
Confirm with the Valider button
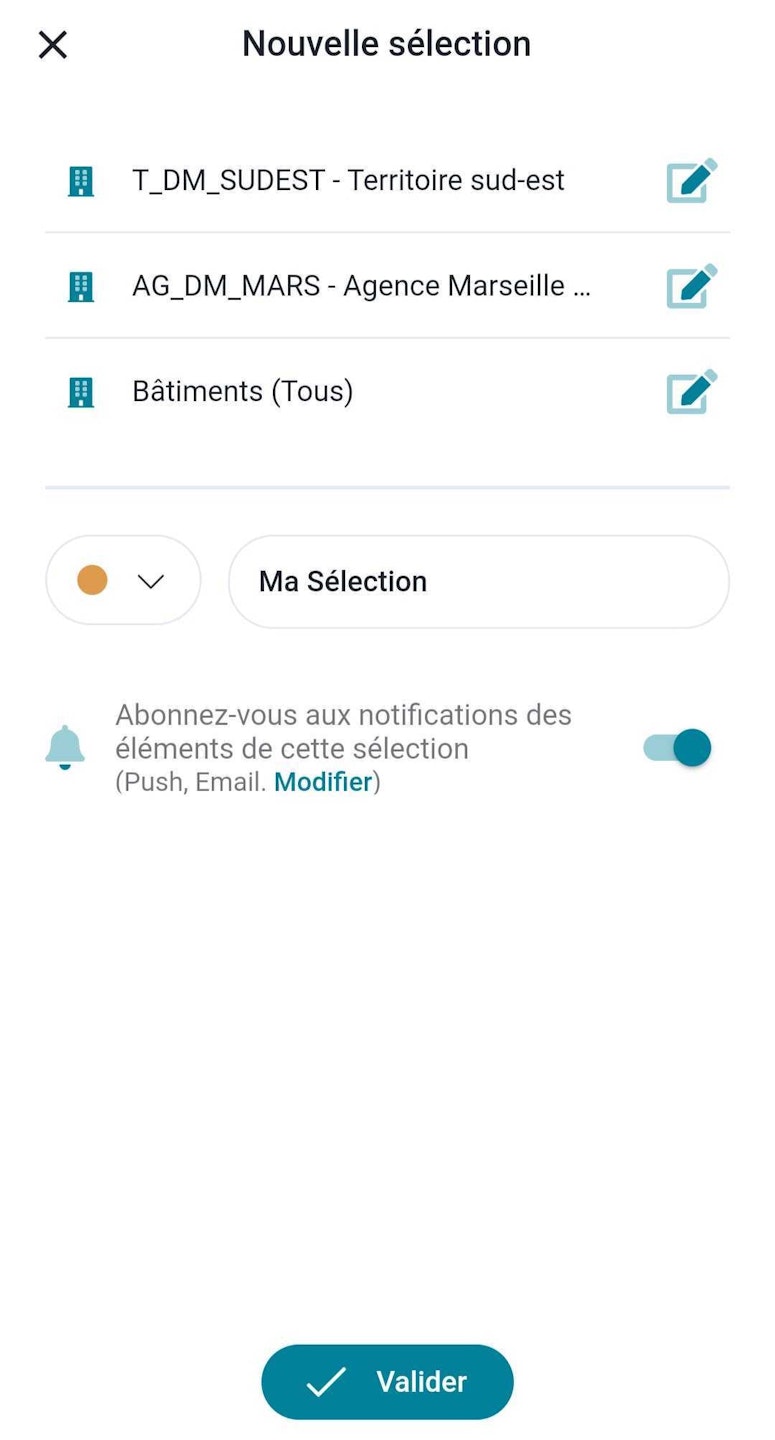[x=387, y=1382]
